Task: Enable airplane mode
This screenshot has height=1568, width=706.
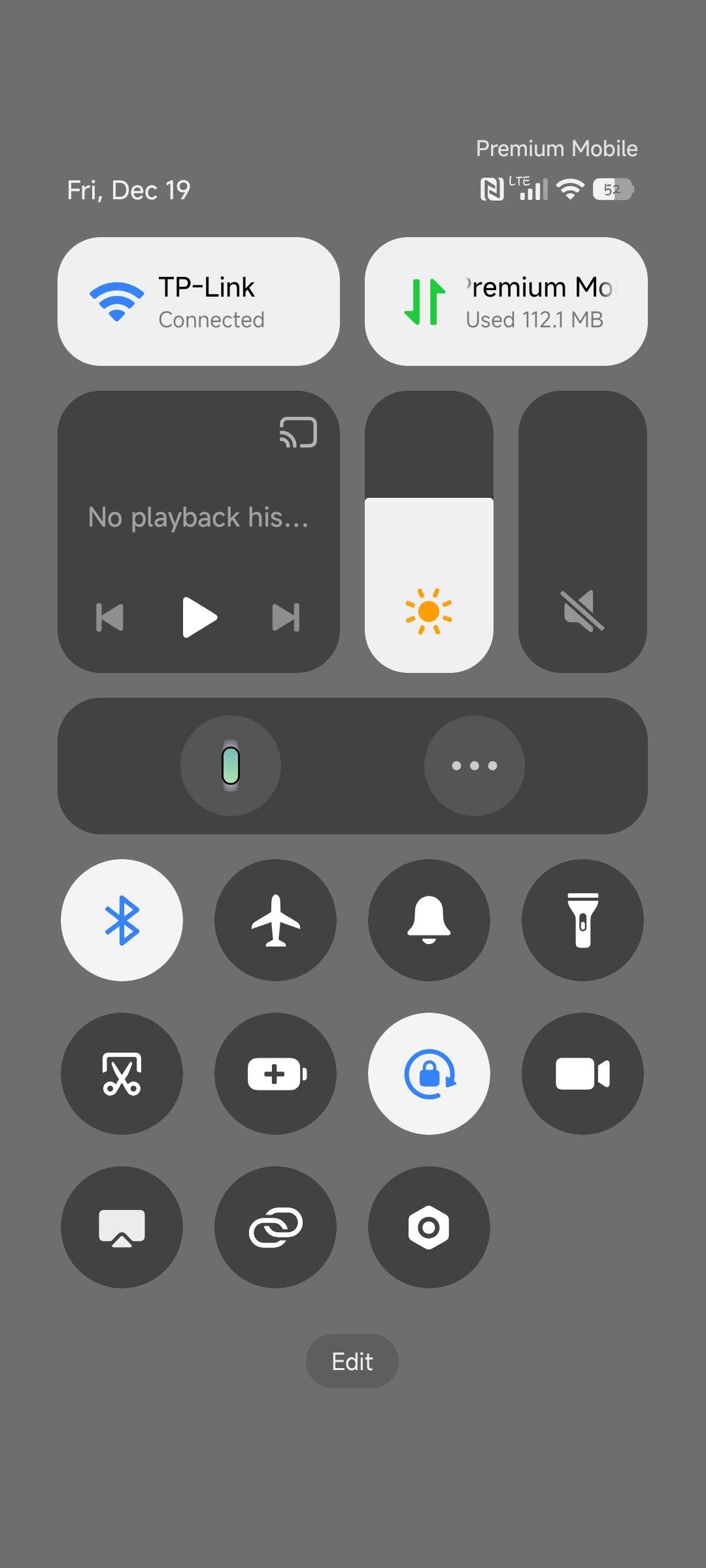Action: (x=275, y=920)
